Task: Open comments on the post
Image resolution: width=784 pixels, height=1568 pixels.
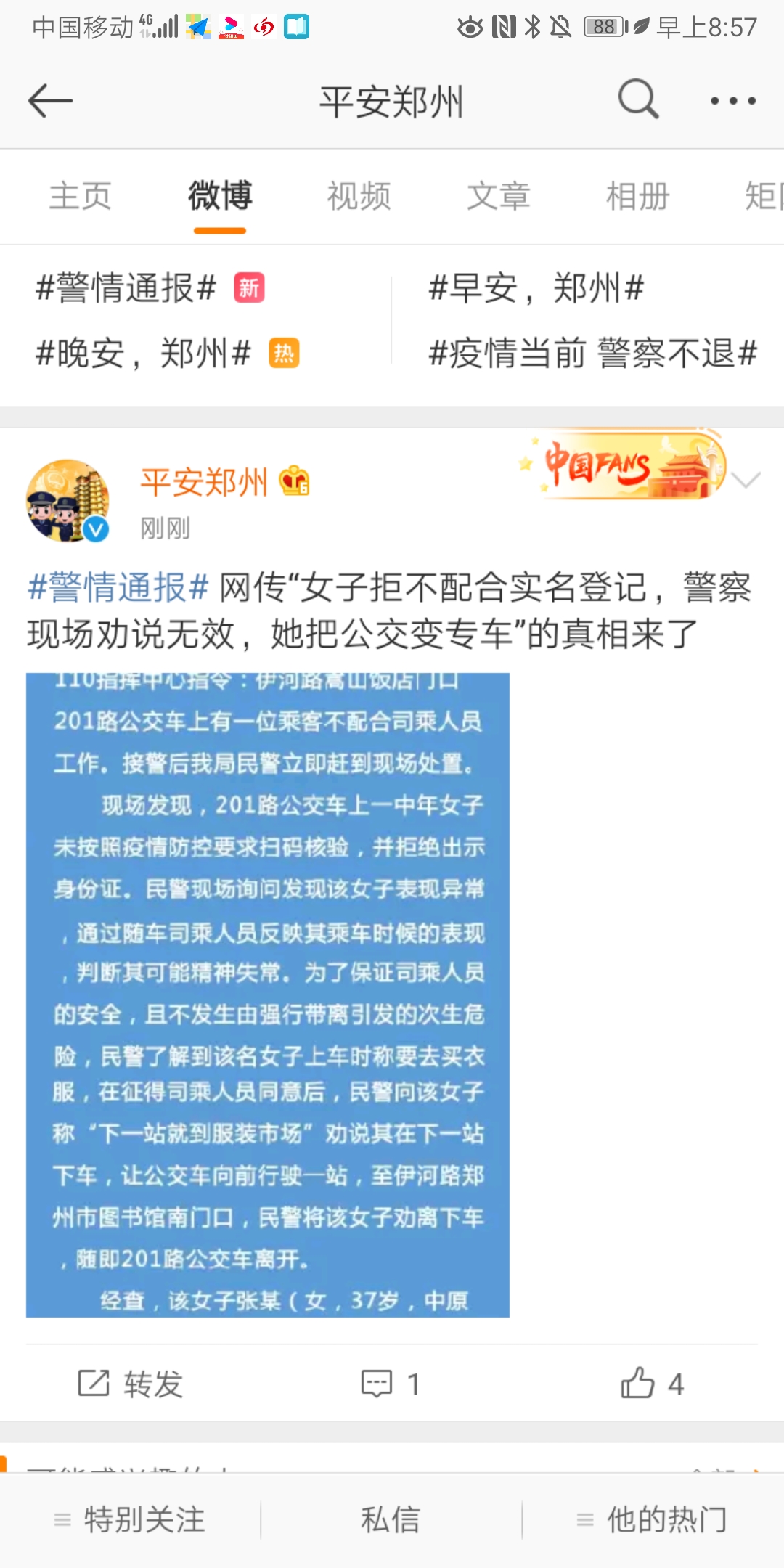Action: (391, 1384)
